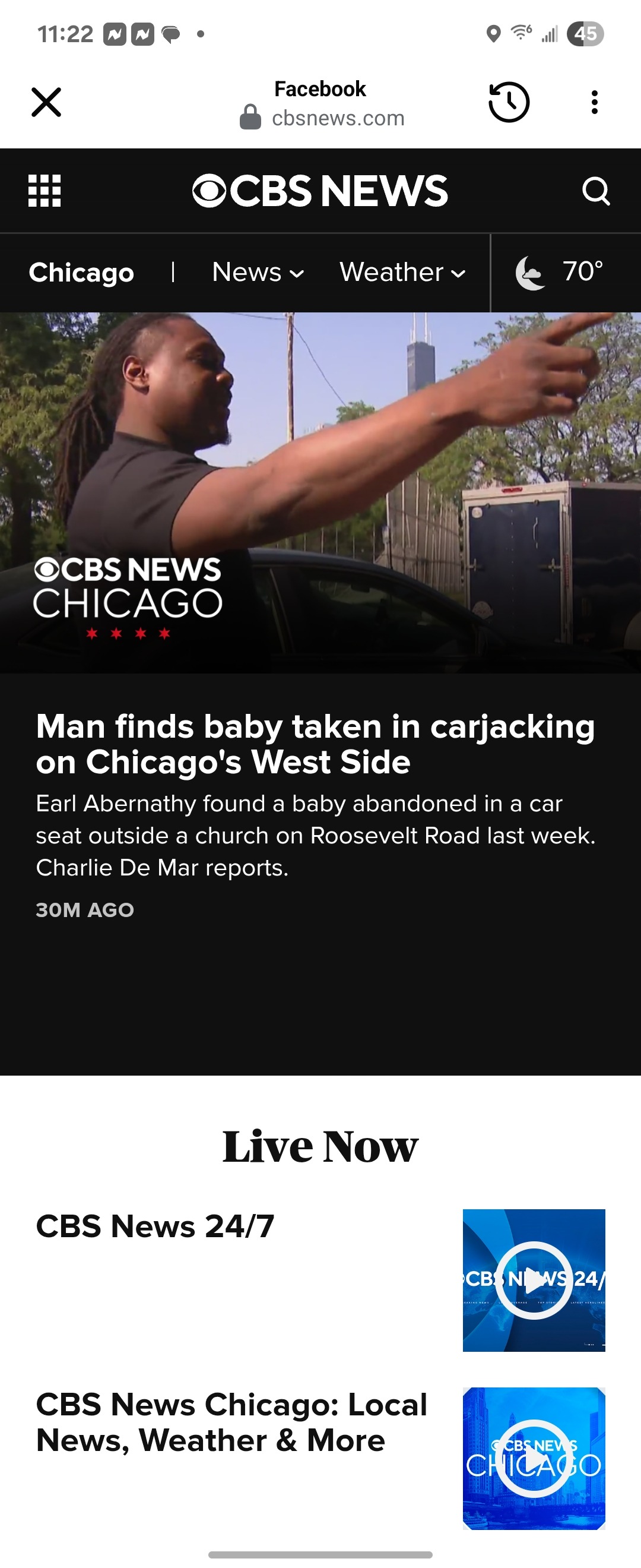641x1568 pixels.
Task: Open the CBS News grid menu
Action: coord(45,191)
